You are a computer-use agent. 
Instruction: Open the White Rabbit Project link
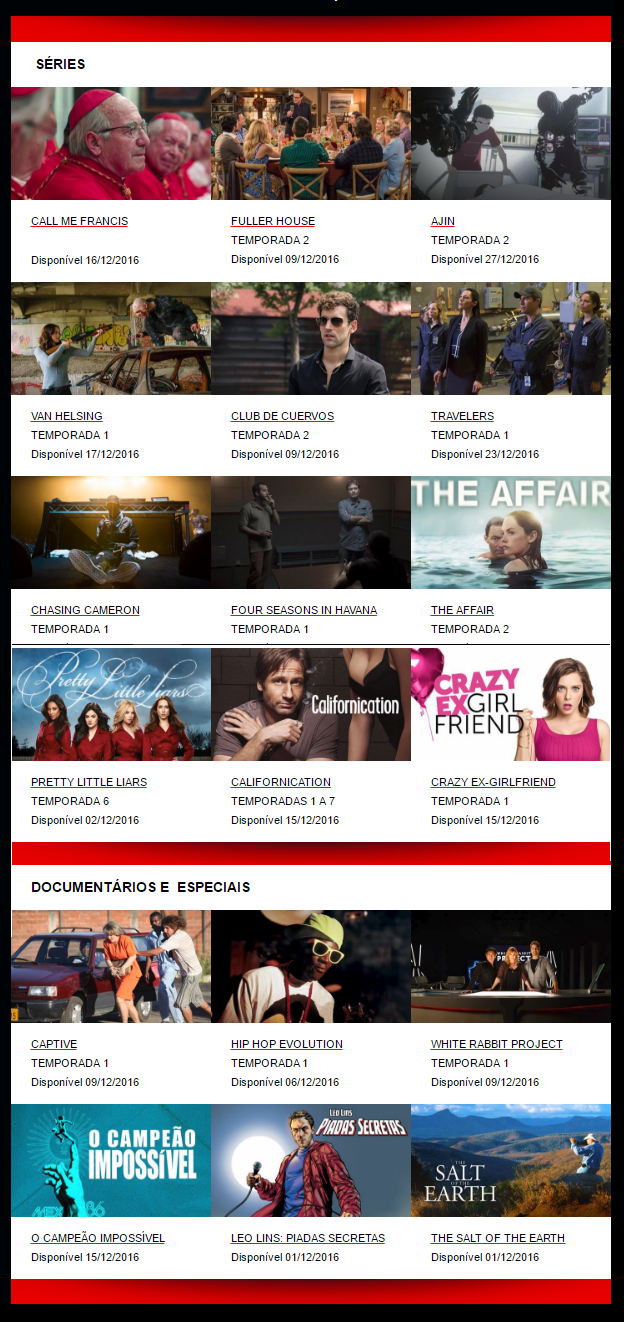[496, 1044]
